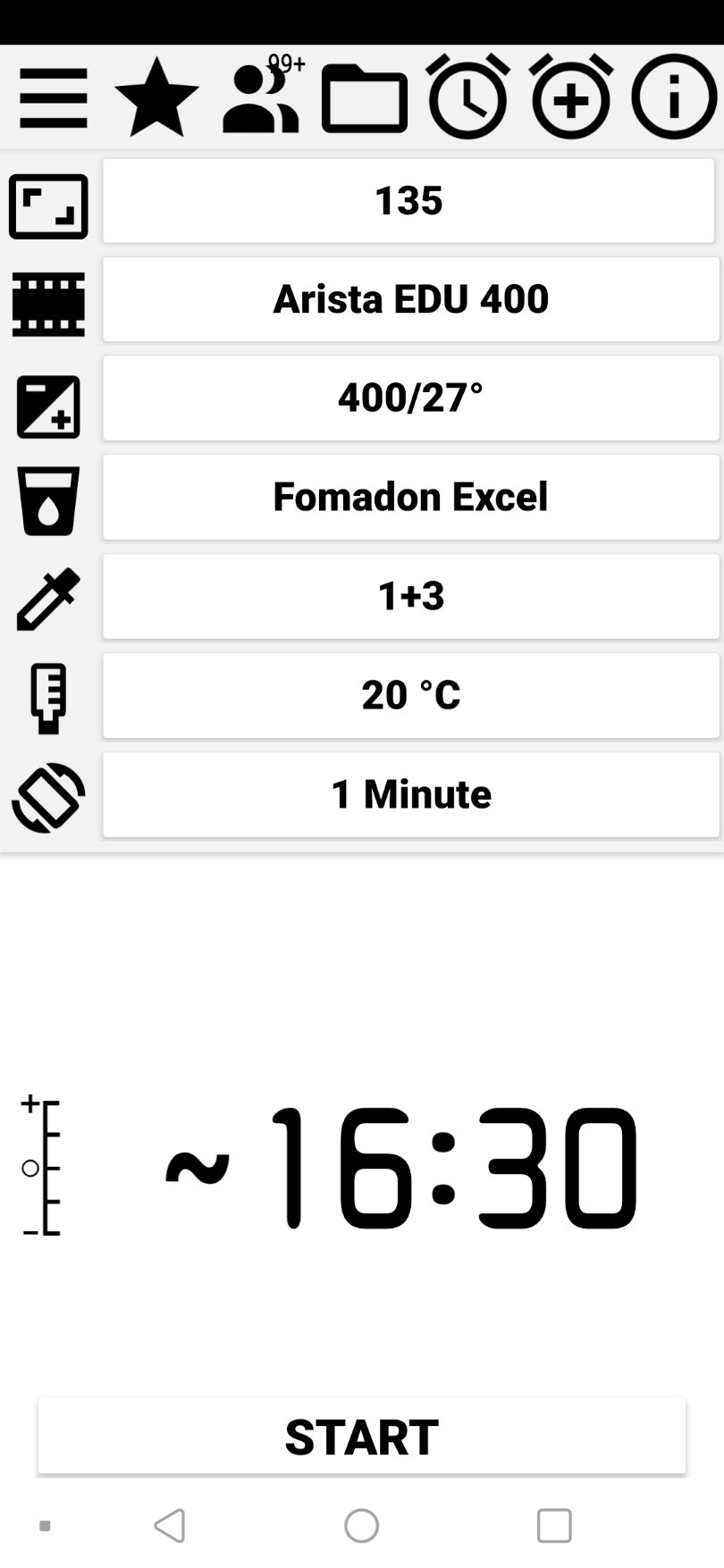Change the 1 Minute agitation interval
Image resolution: width=724 pixels, height=1568 pixels.
[410, 795]
